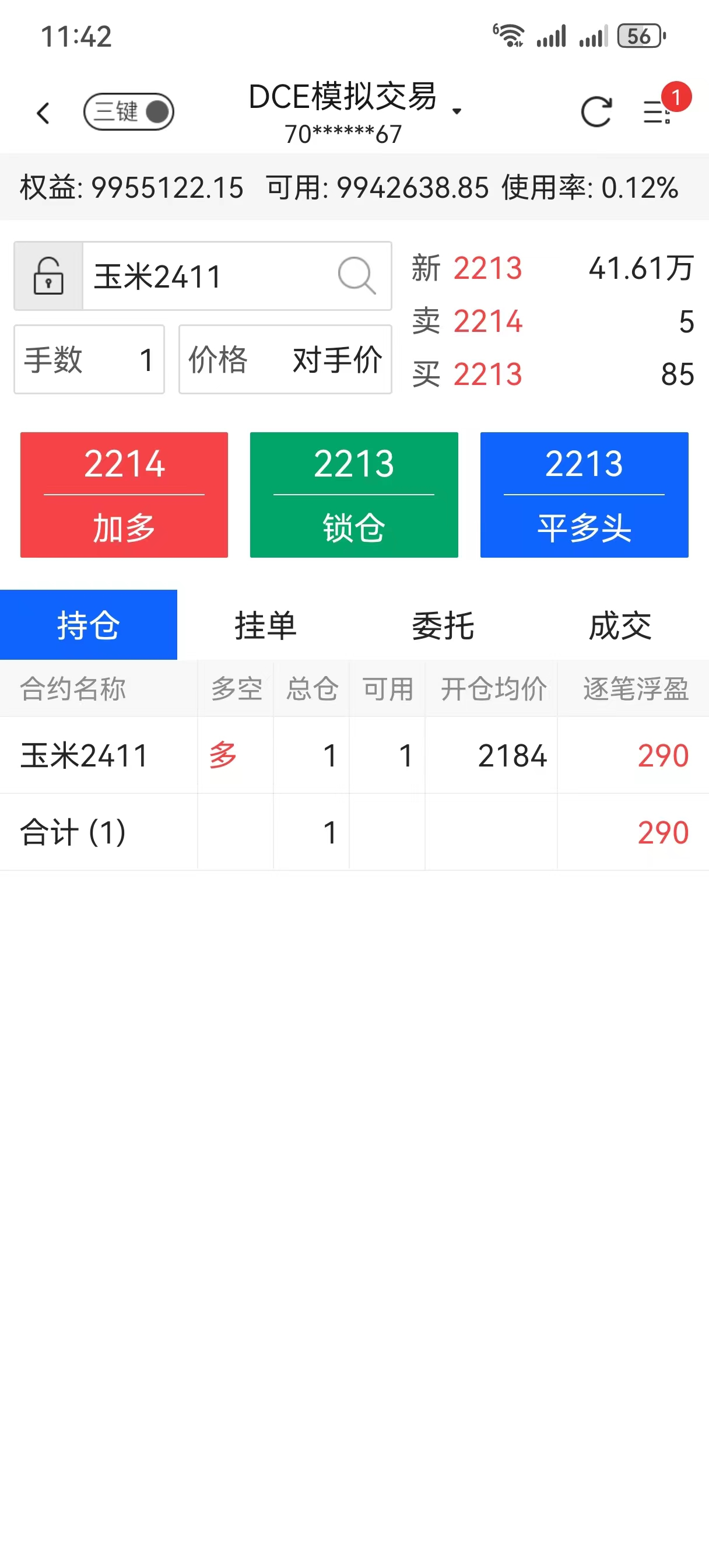The image size is (709, 1568).
Task: Edit the 手数 quantity field
Action: click(x=89, y=359)
